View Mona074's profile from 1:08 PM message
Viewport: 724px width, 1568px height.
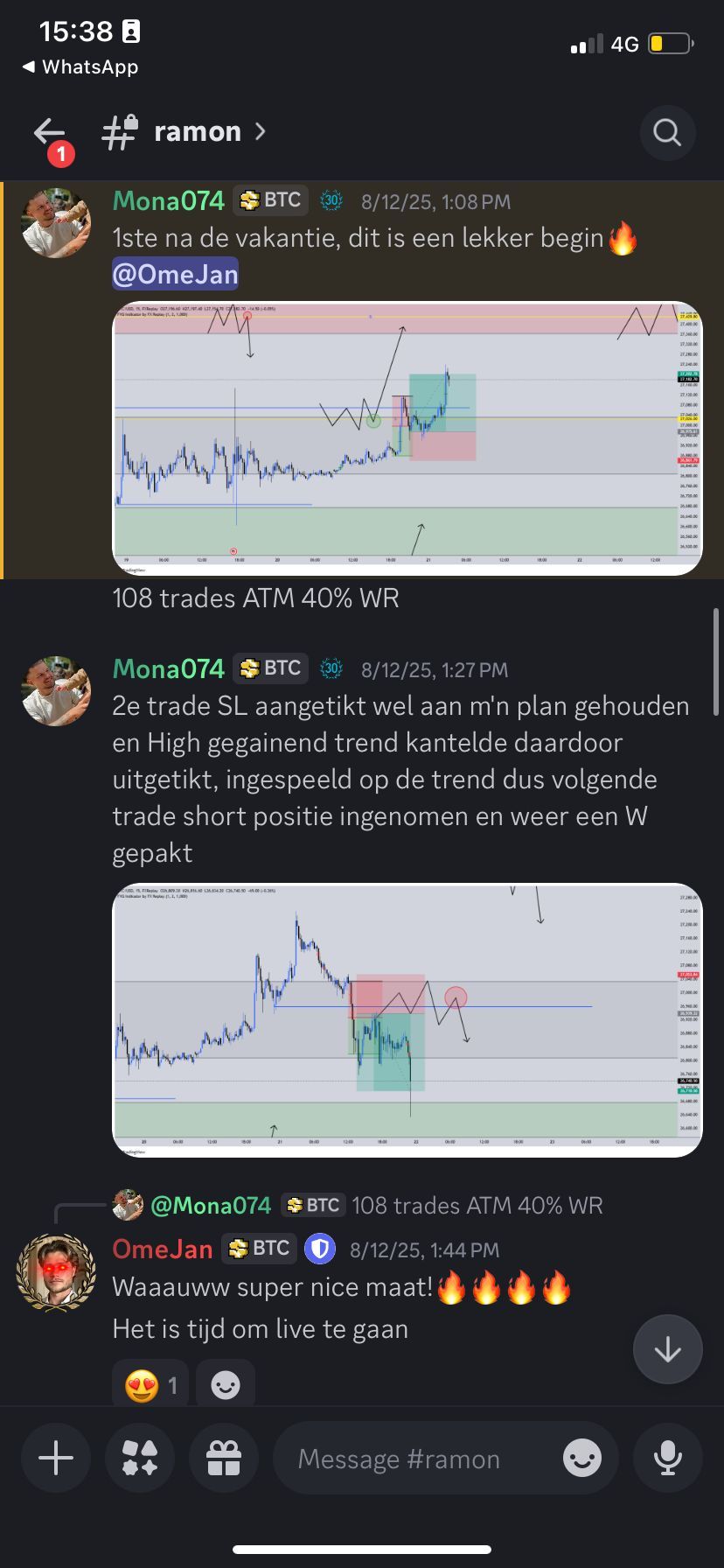coord(56,222)
